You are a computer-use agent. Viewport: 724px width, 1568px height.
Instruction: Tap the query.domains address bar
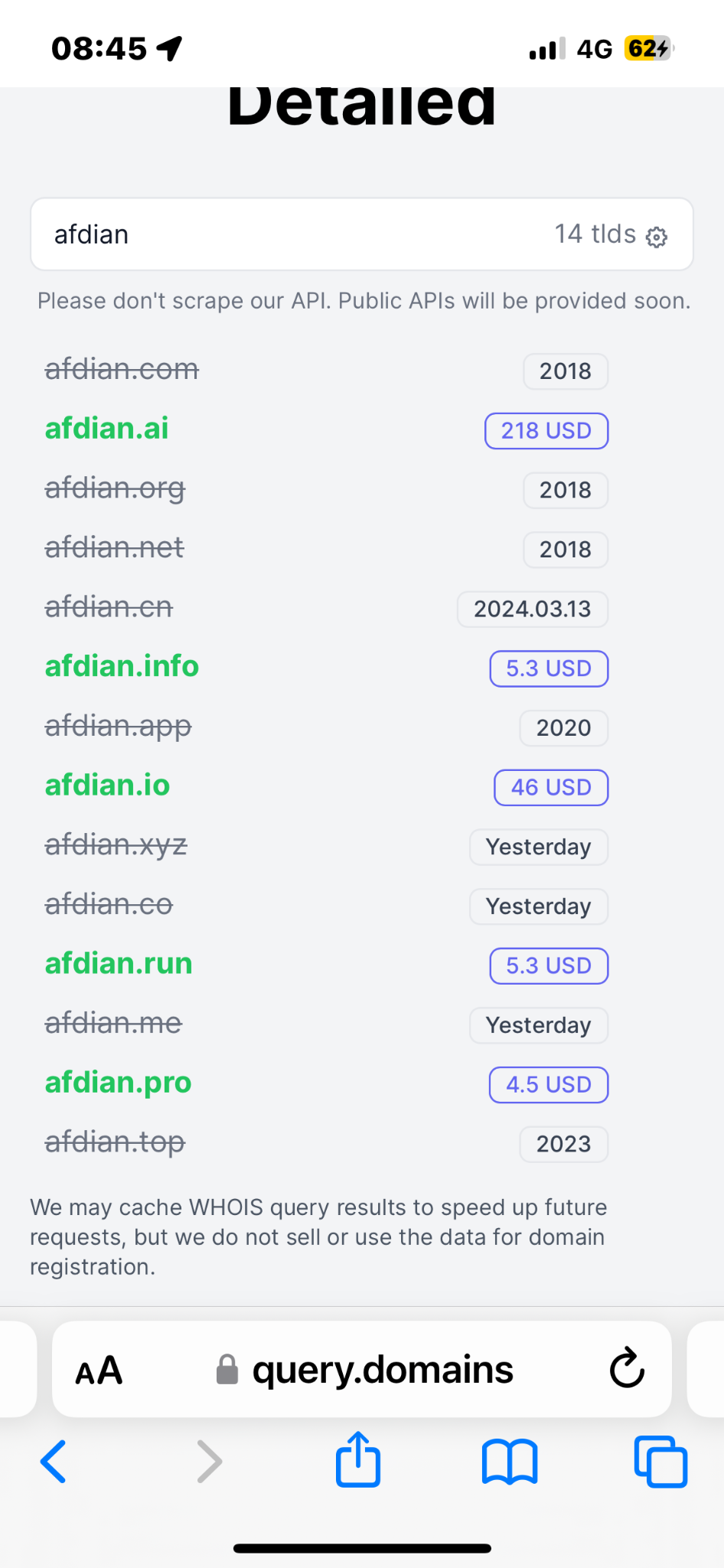tap(383, 1369)
